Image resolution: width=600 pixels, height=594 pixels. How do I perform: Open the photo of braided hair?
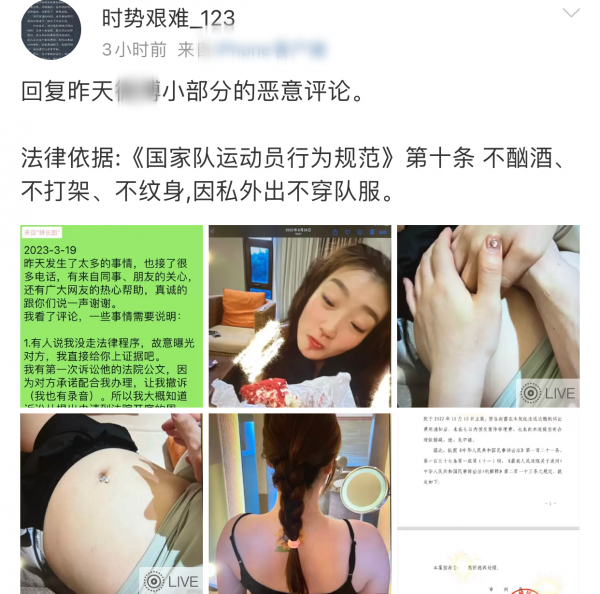pos(300,505)
